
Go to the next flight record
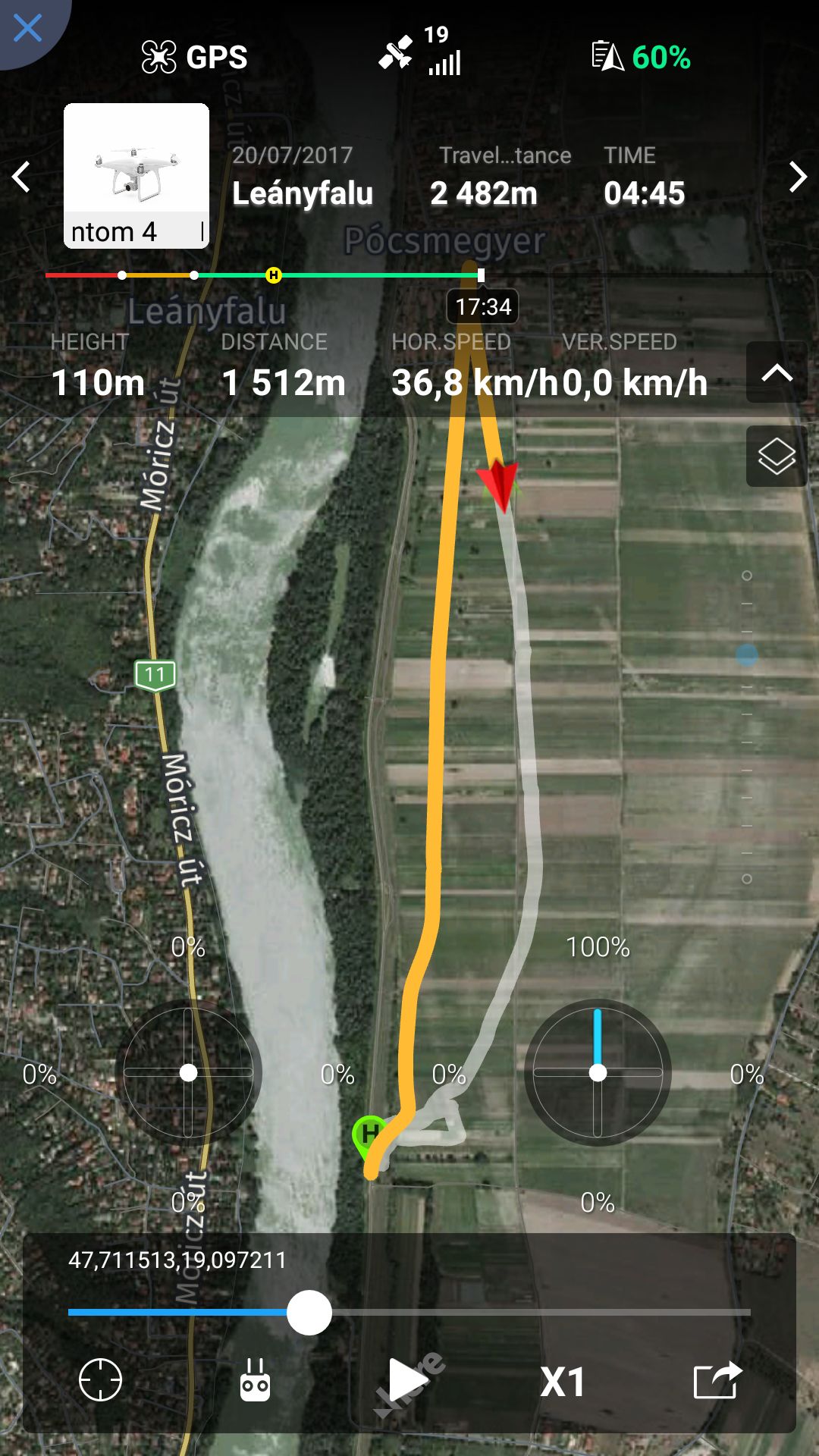click(x=797, y=177)
